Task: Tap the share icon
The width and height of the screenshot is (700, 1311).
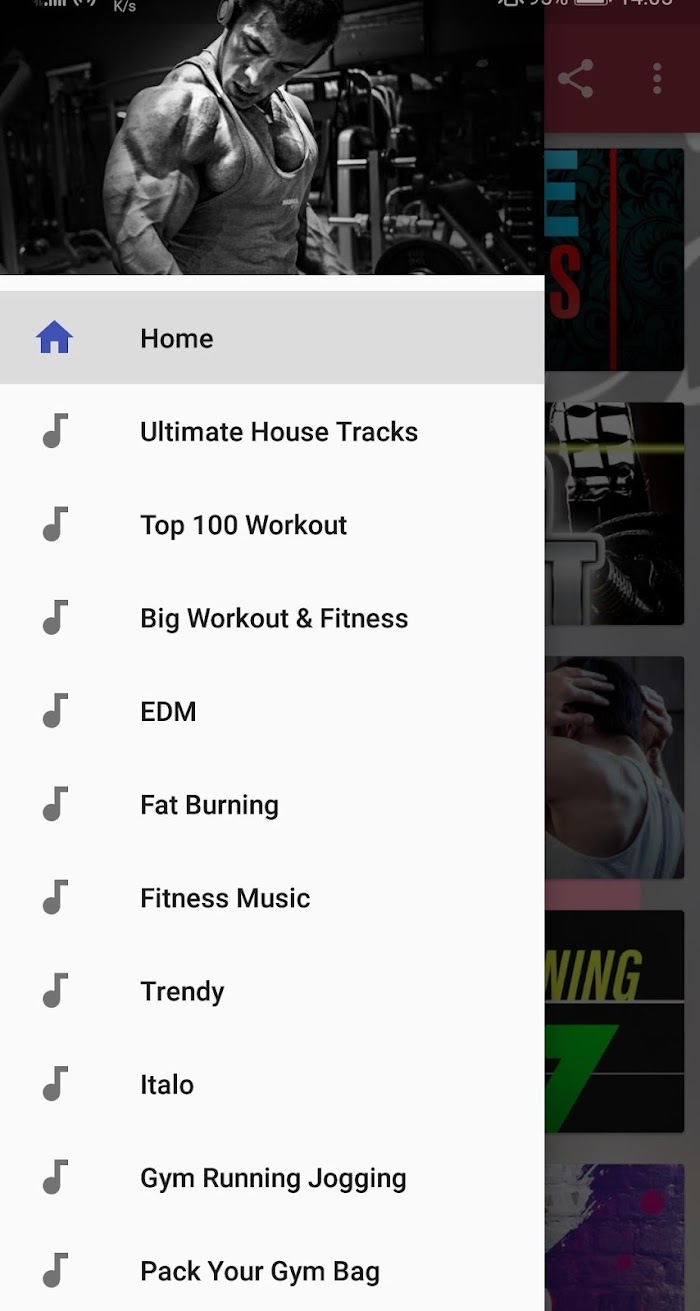Action: click(x=576, y=78)
